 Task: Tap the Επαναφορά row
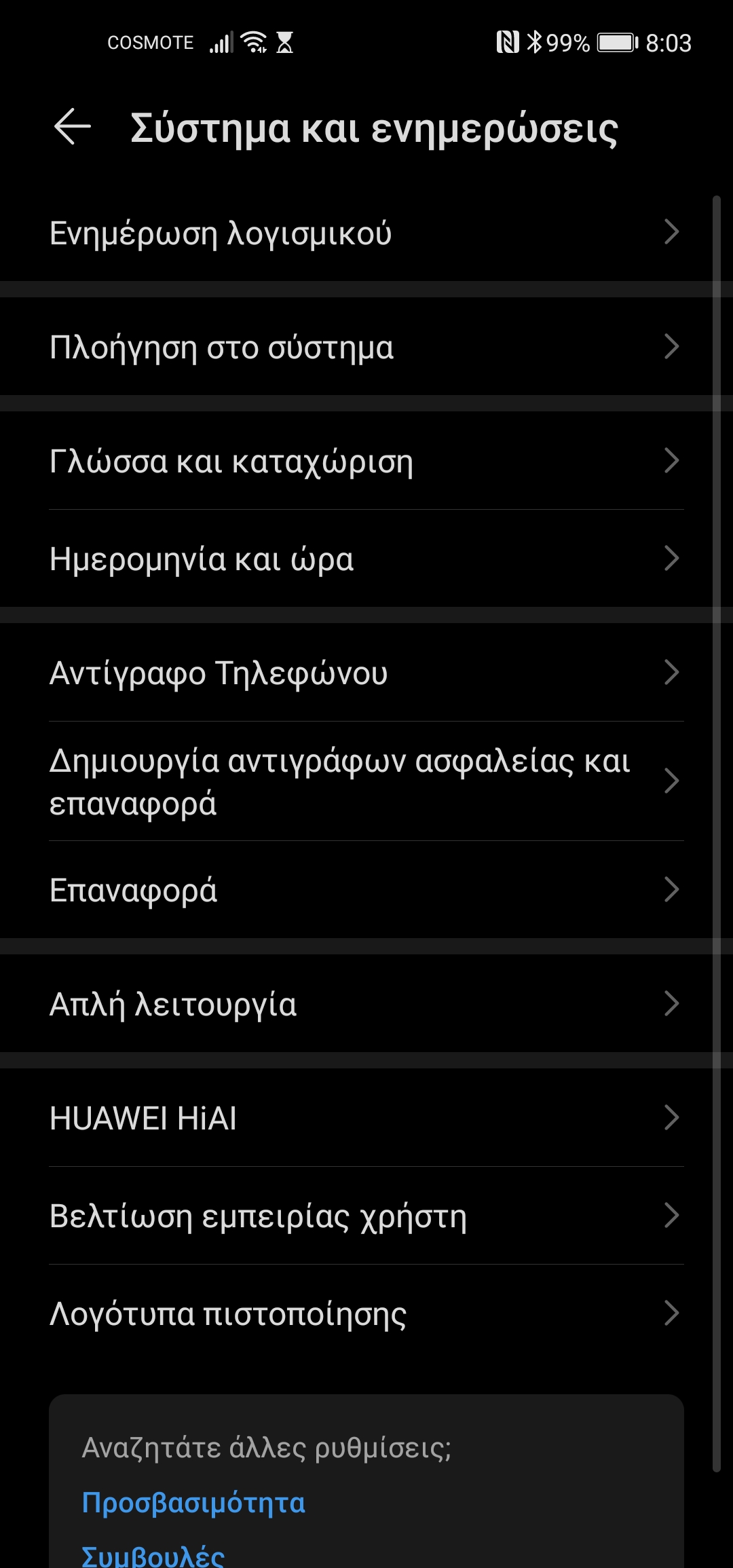point(366,889)
